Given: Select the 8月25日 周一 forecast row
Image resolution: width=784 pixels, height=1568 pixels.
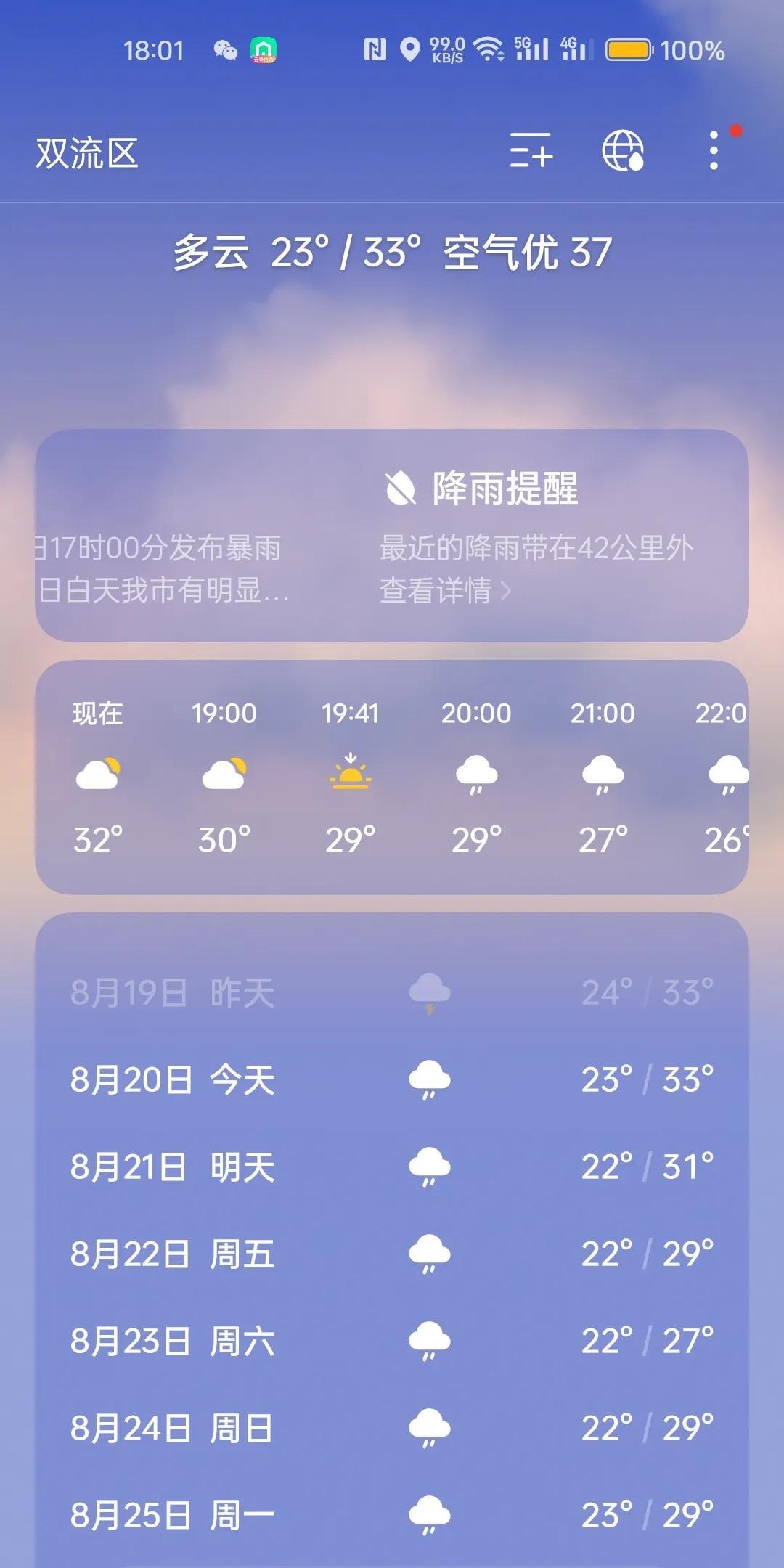Looking at the screenshot, I should click(x=392, y=1515).
